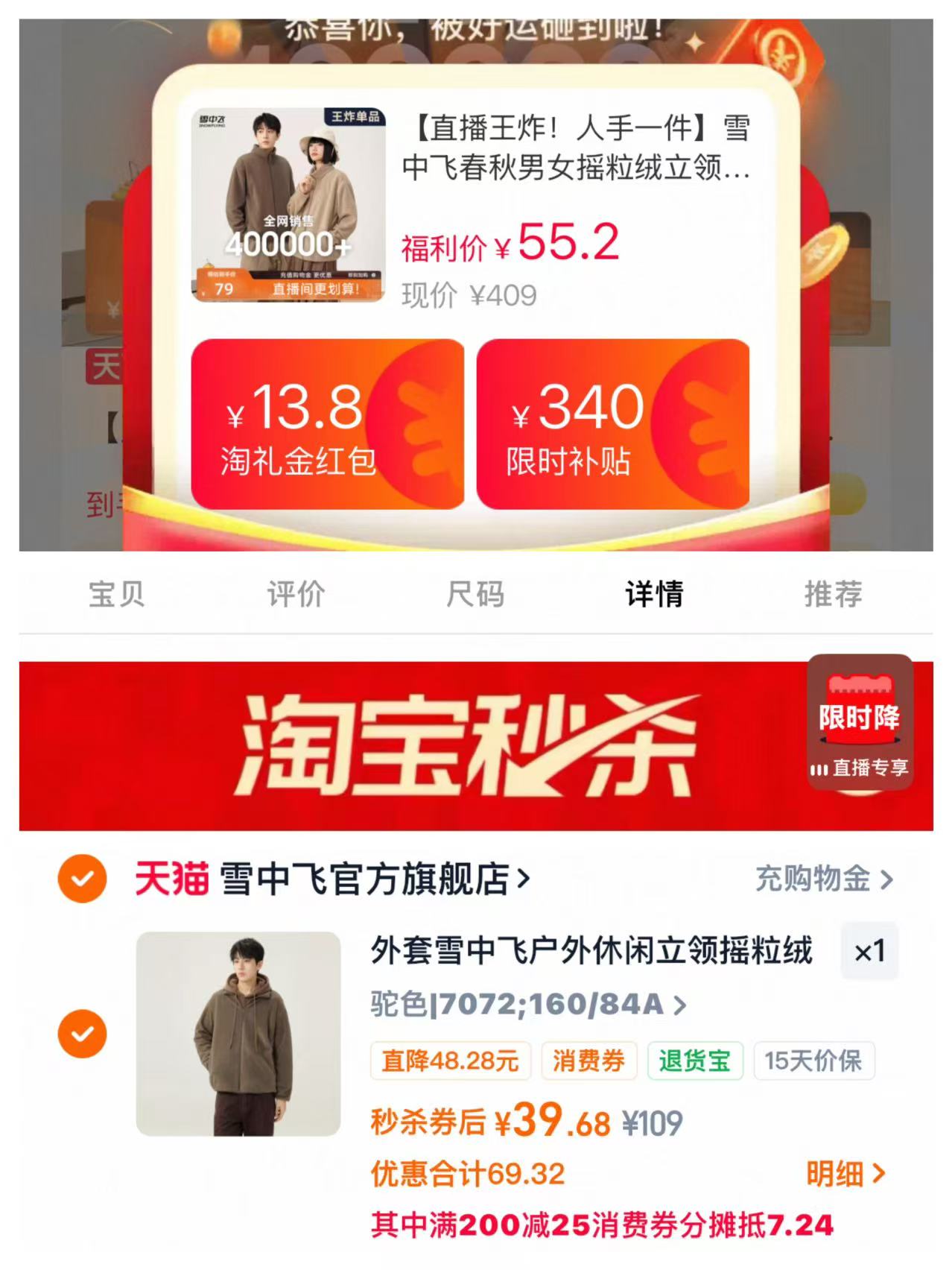Tap the 直降48.28元 price-cut tag

(448, 1063)
